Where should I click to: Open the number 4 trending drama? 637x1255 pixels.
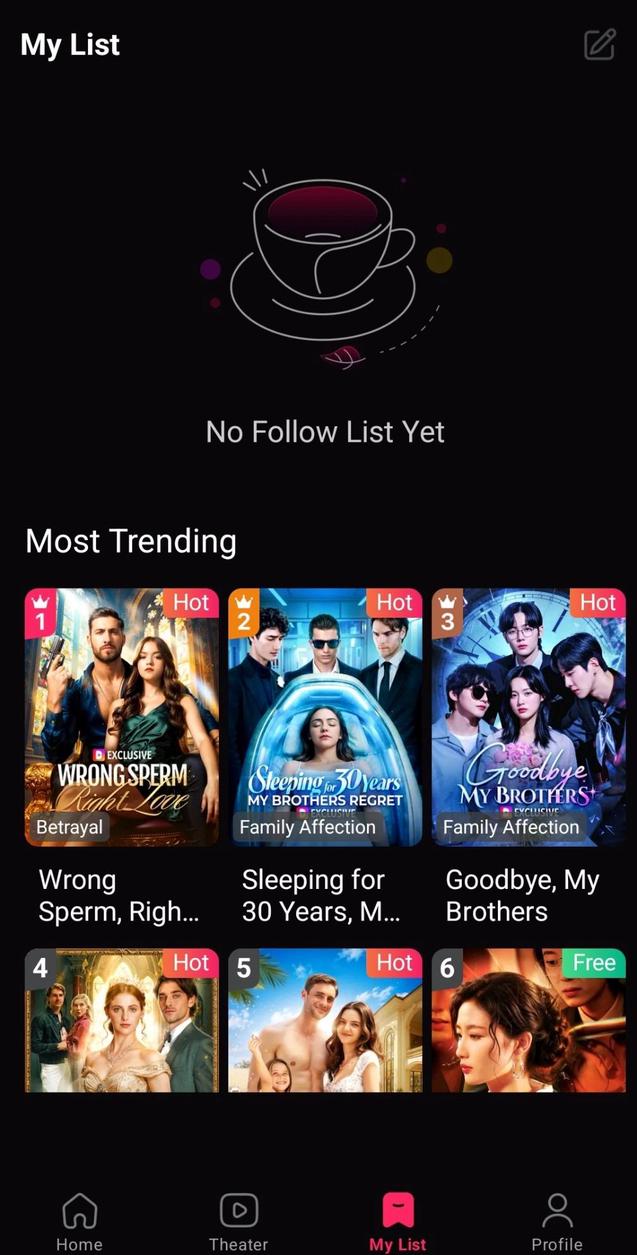pos(122,1020)
